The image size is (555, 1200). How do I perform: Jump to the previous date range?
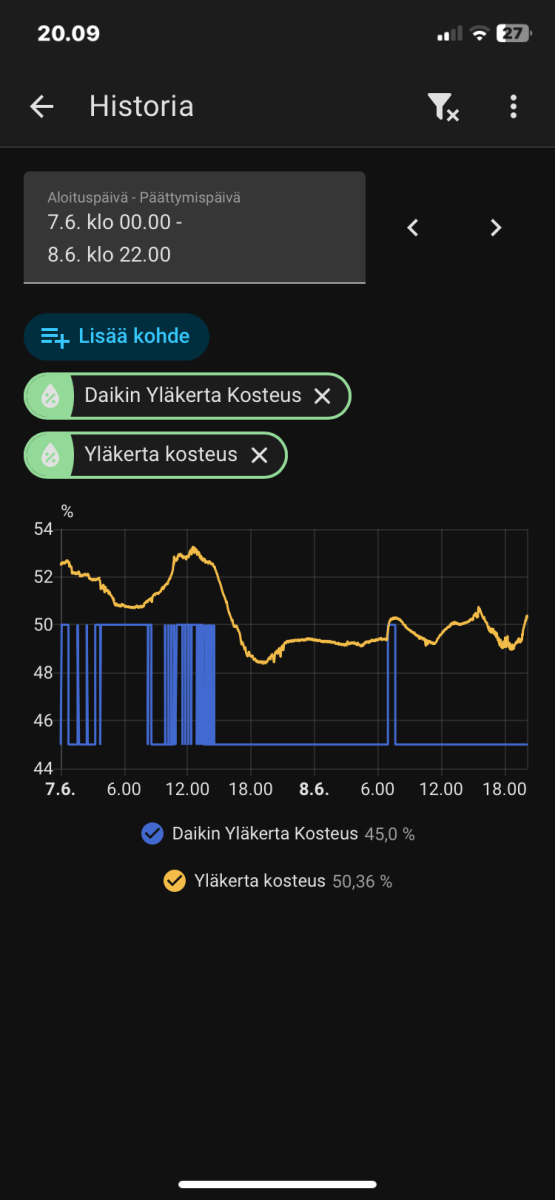click(x=413, y=228)
